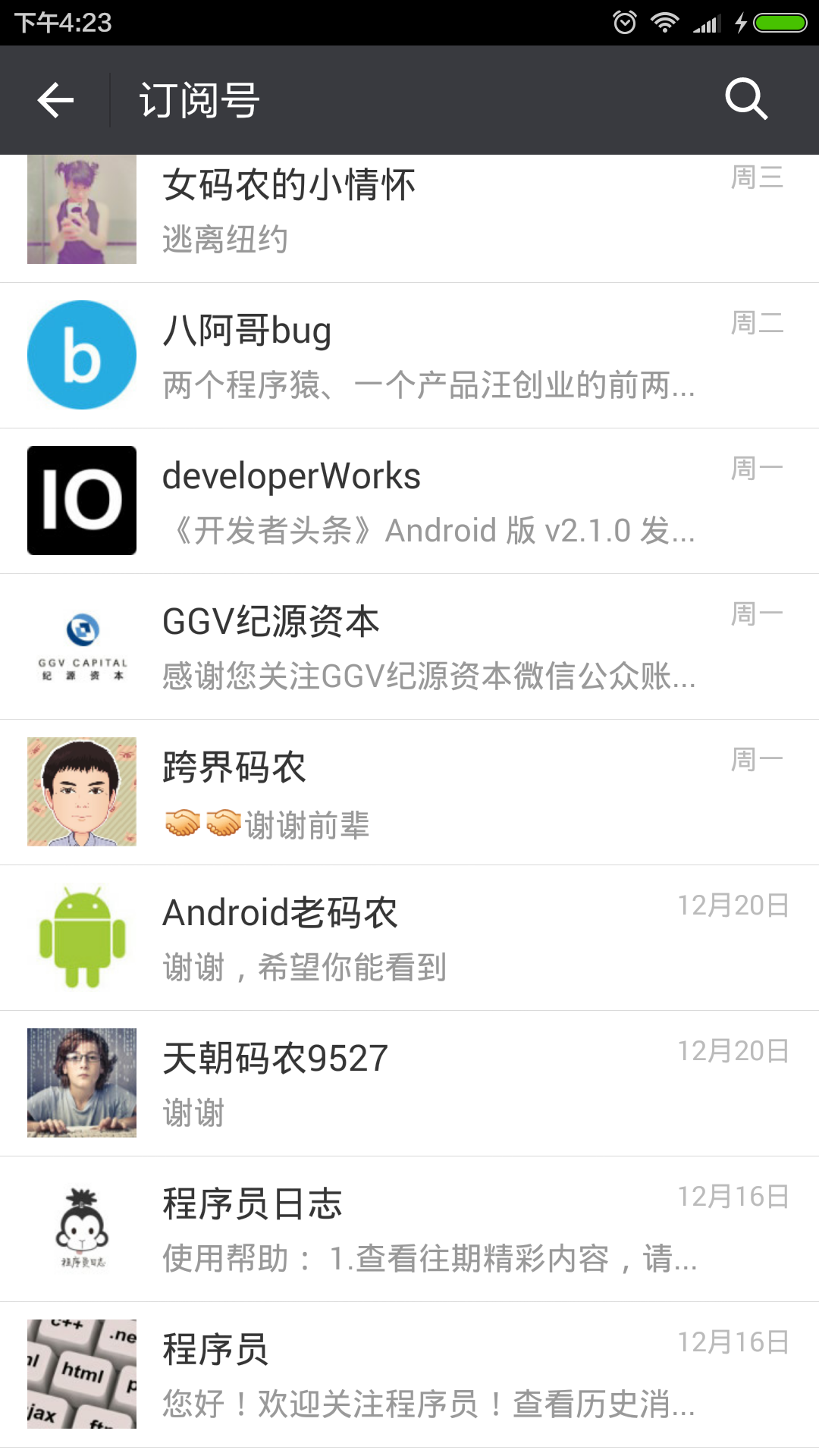Open the 程序员日志 subscription

409,1229
